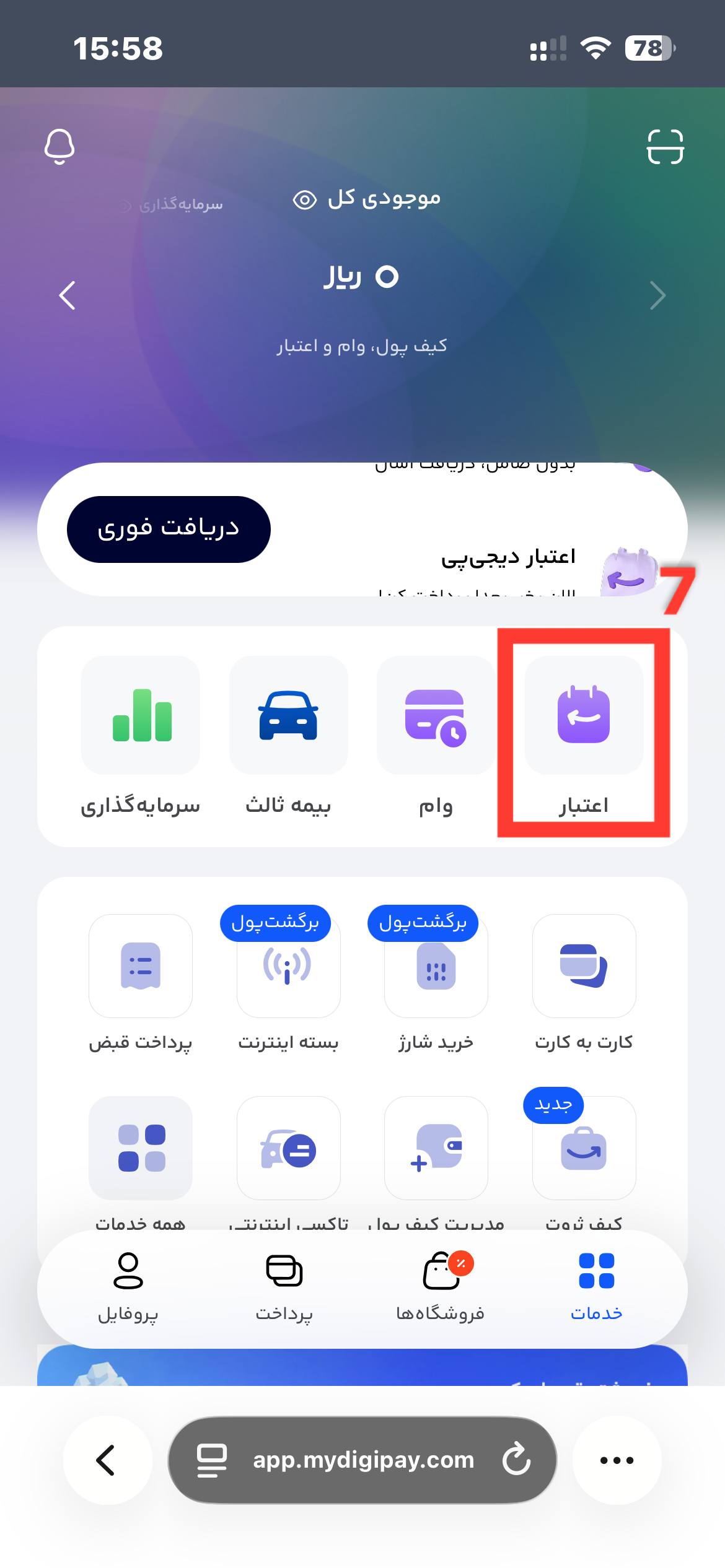Switch to the پروفایل tab
Screen dimensions: 725x1568
[128, 1286]
